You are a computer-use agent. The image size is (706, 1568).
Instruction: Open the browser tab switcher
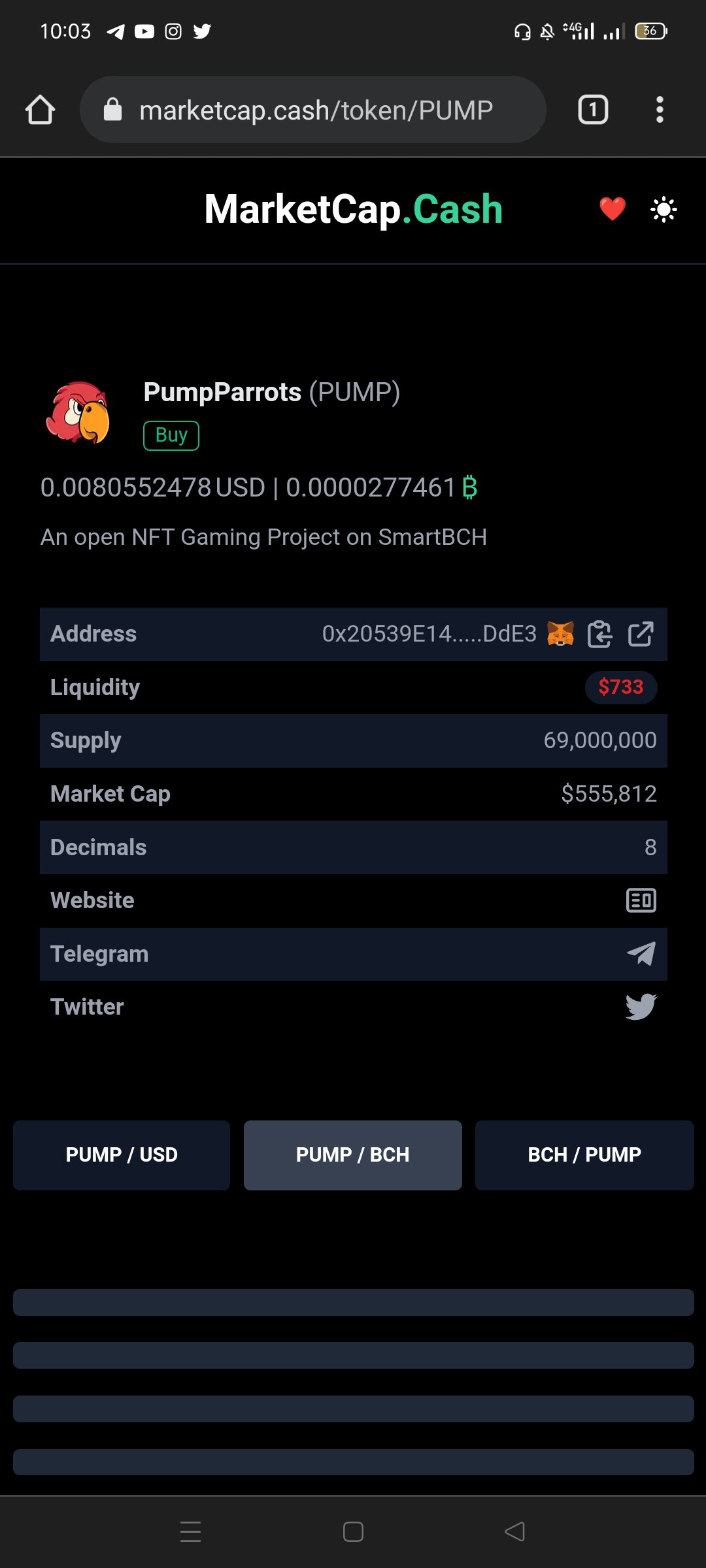593,110
